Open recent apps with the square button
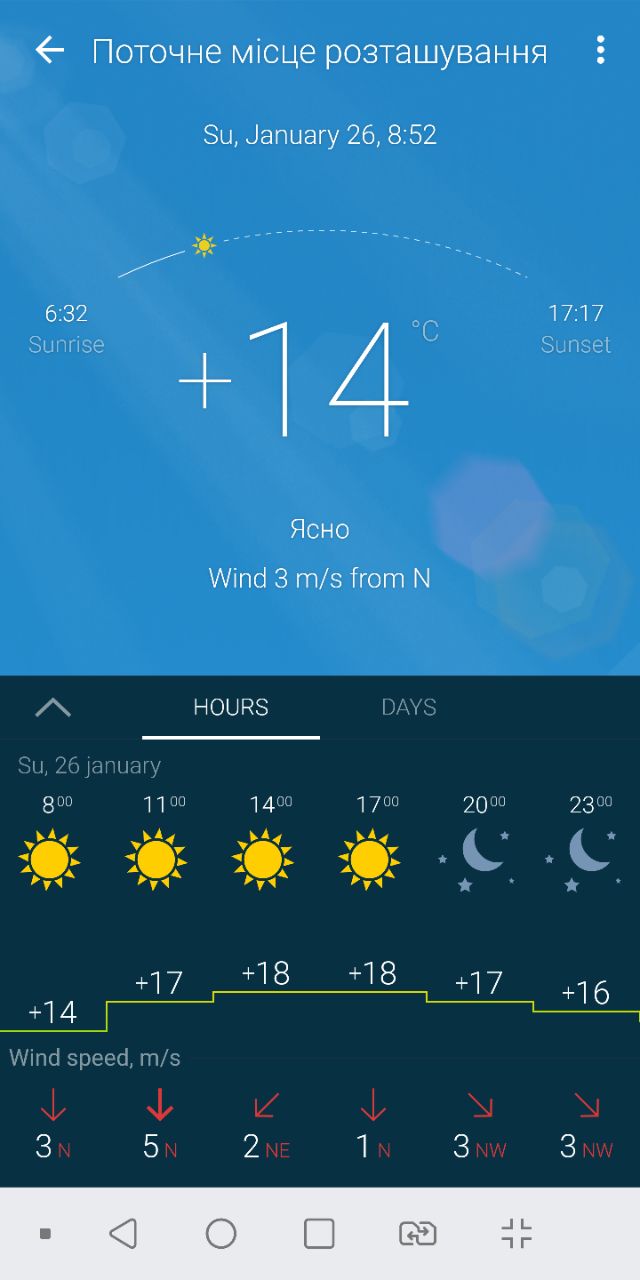This screenshot has width=640, height=1280. 319,1234
